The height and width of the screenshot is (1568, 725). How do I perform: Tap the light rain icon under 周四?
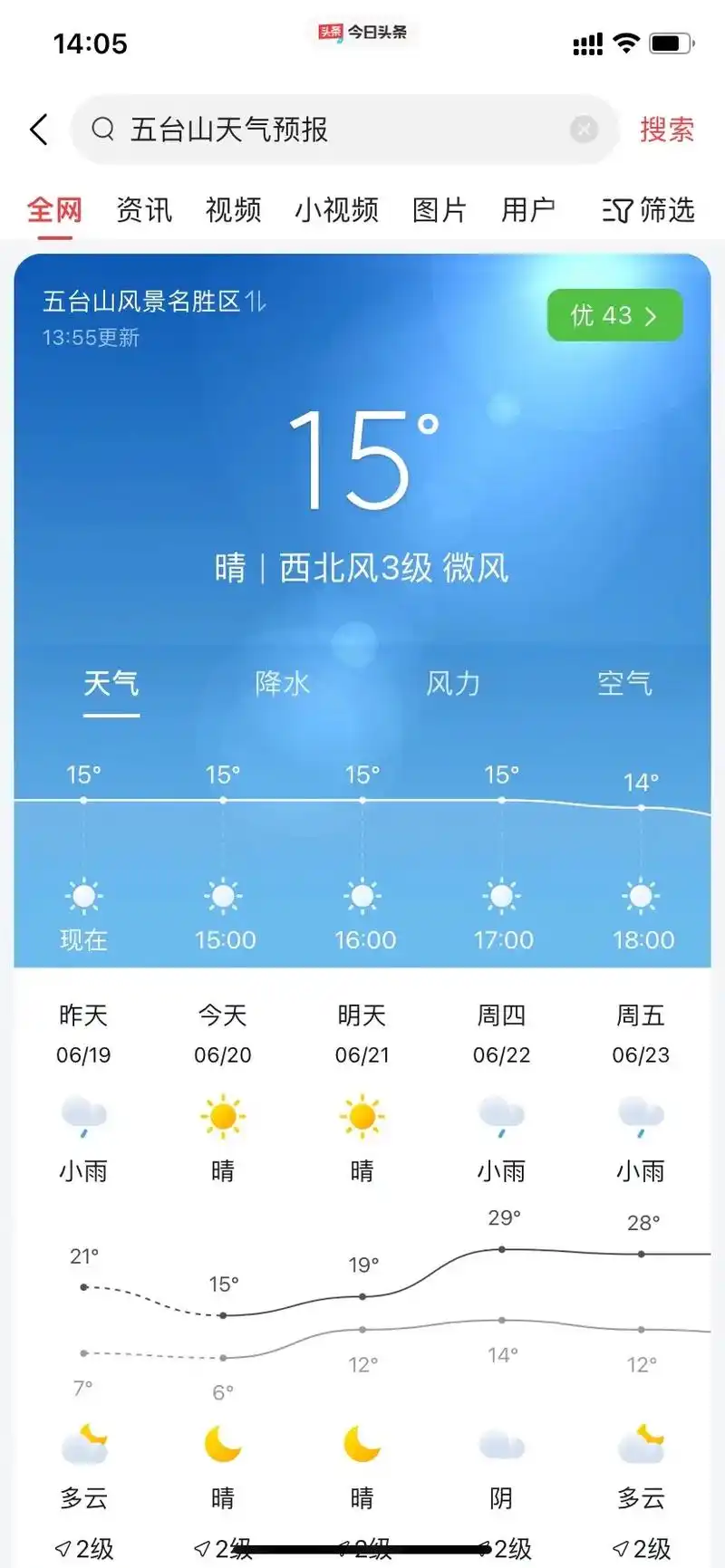(x=501, y=1117)
